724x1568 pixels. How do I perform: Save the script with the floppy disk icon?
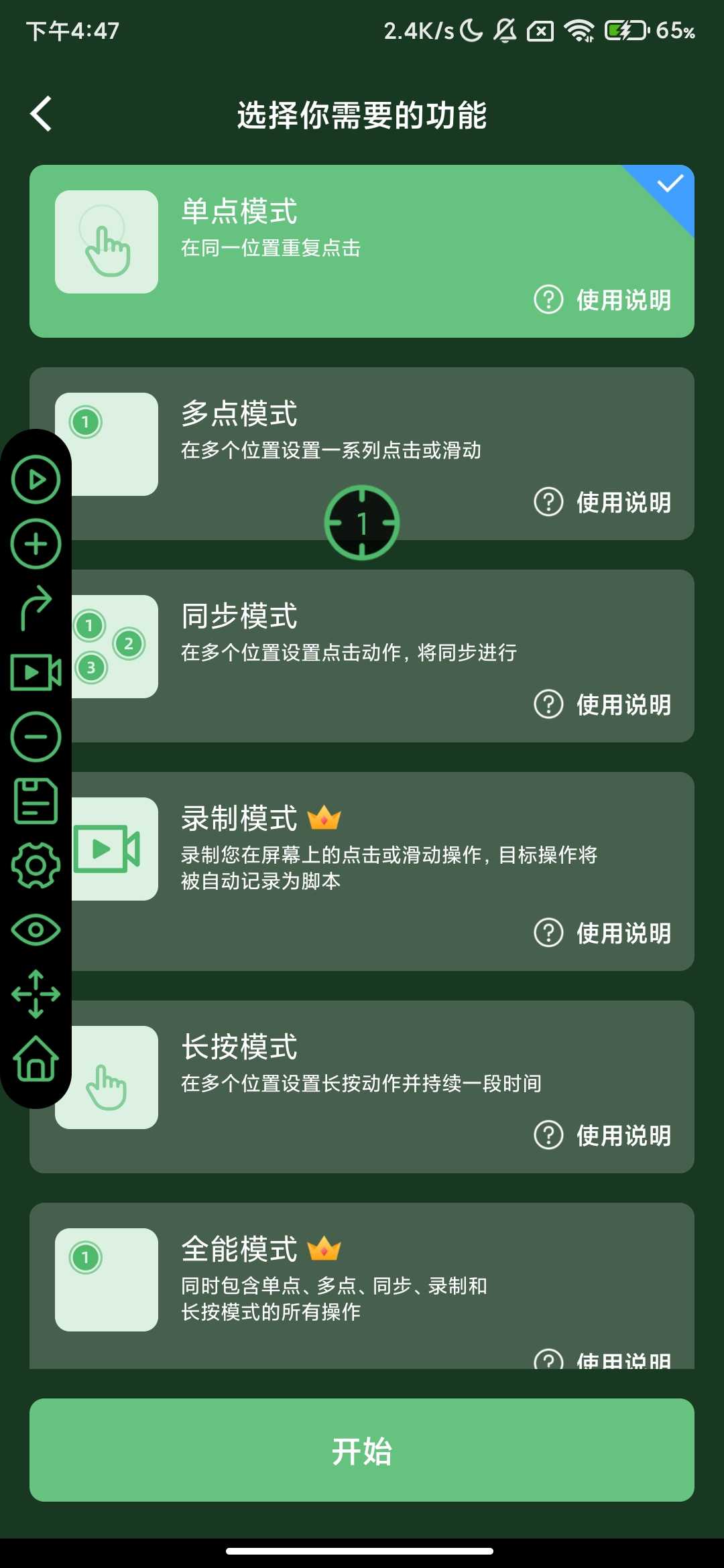pos(36,801)
